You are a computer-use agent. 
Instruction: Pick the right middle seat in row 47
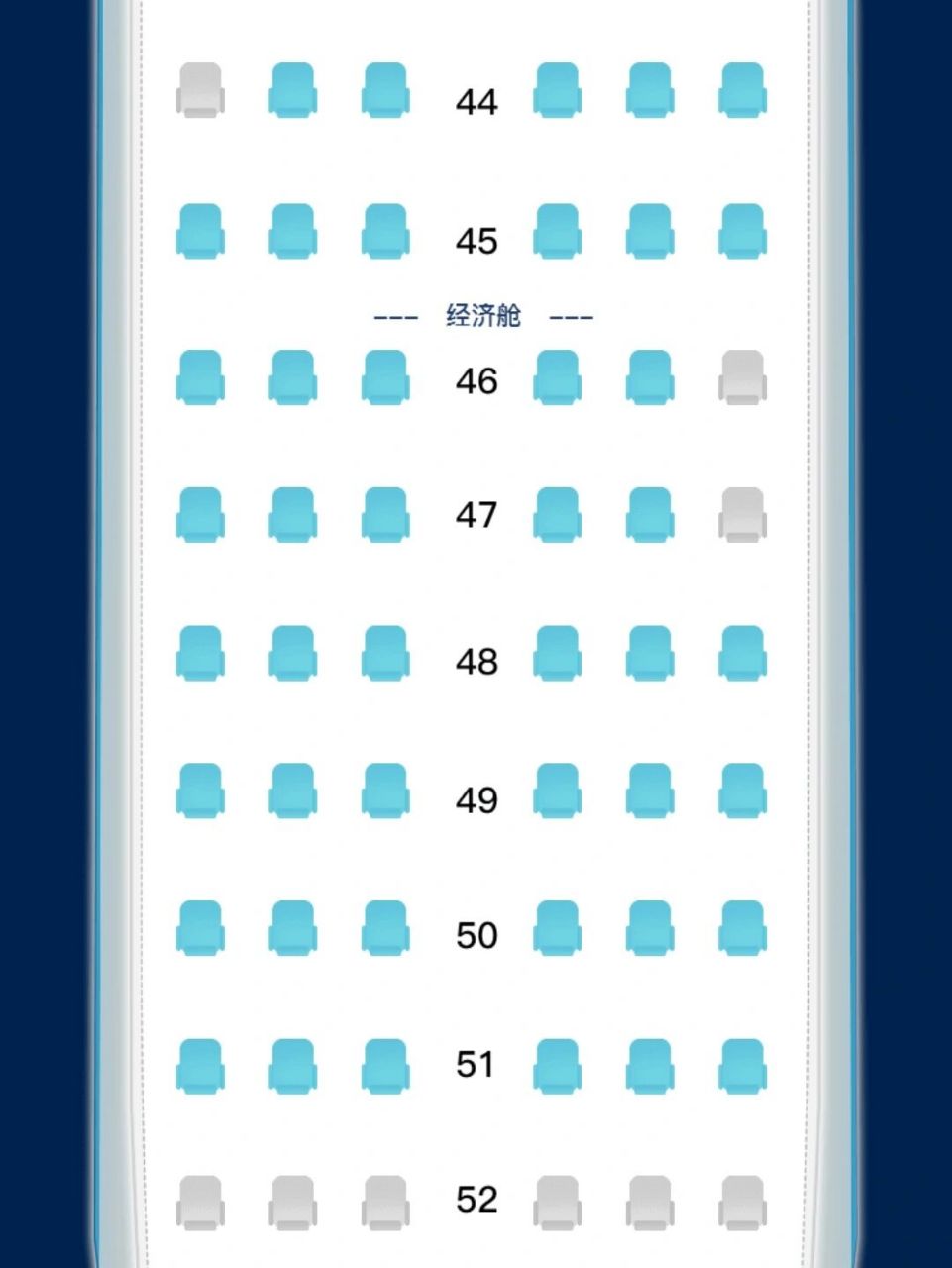650,514
